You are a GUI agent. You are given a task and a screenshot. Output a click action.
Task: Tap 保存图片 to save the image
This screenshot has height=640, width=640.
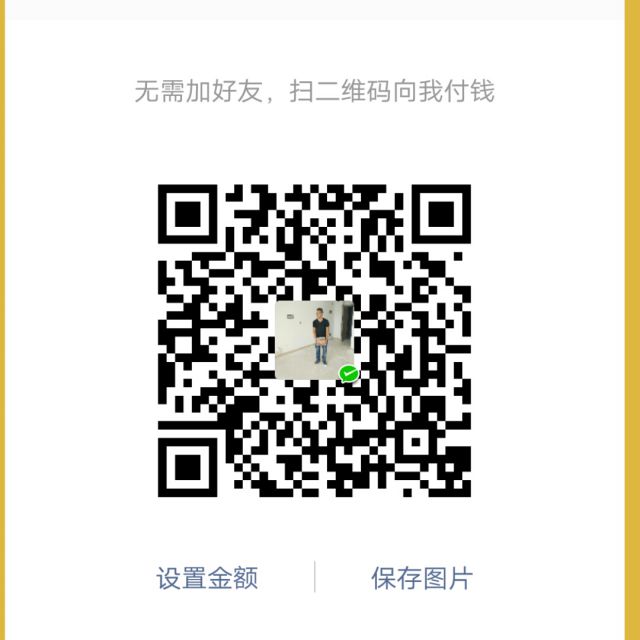pyautogui.click(x=421, y=577)
